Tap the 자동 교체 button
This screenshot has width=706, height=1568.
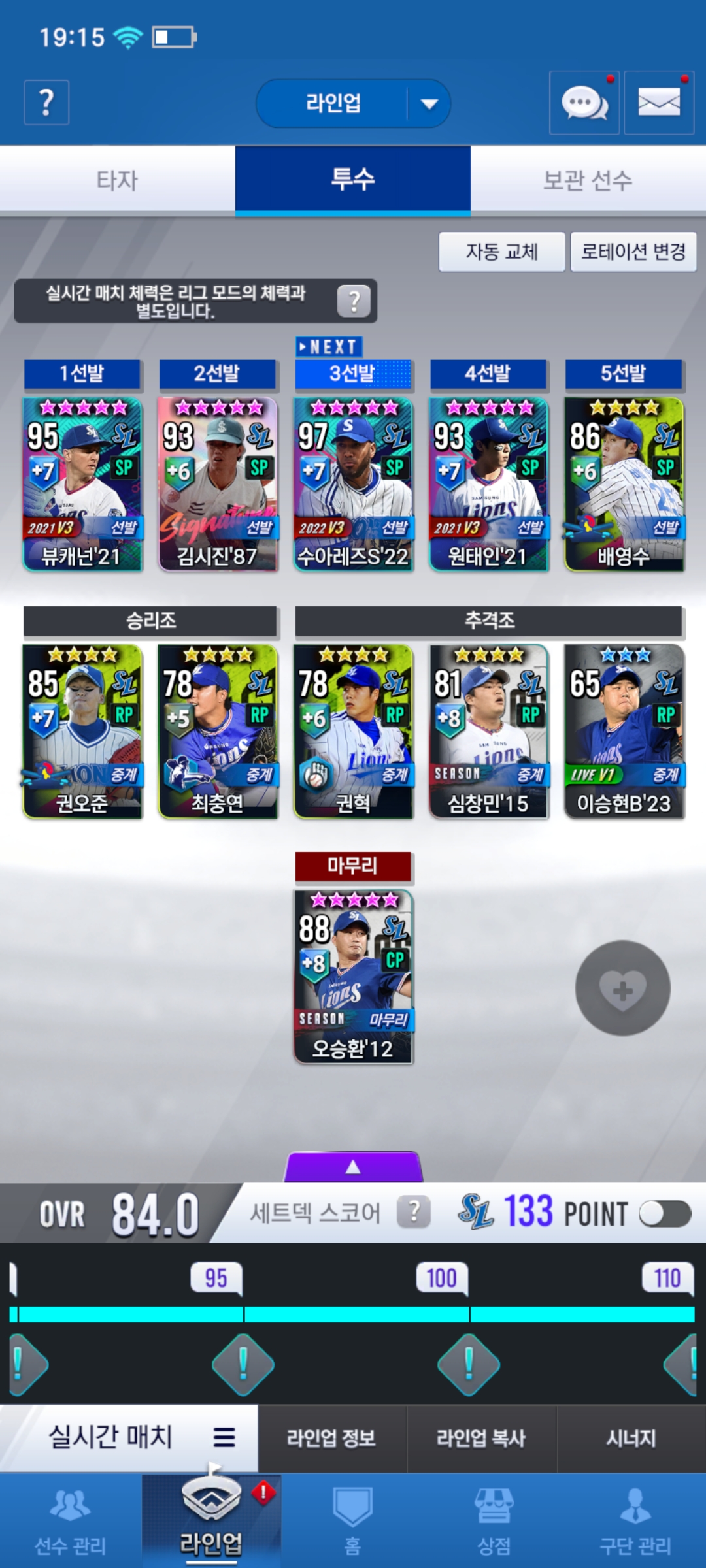pos(501,252)
